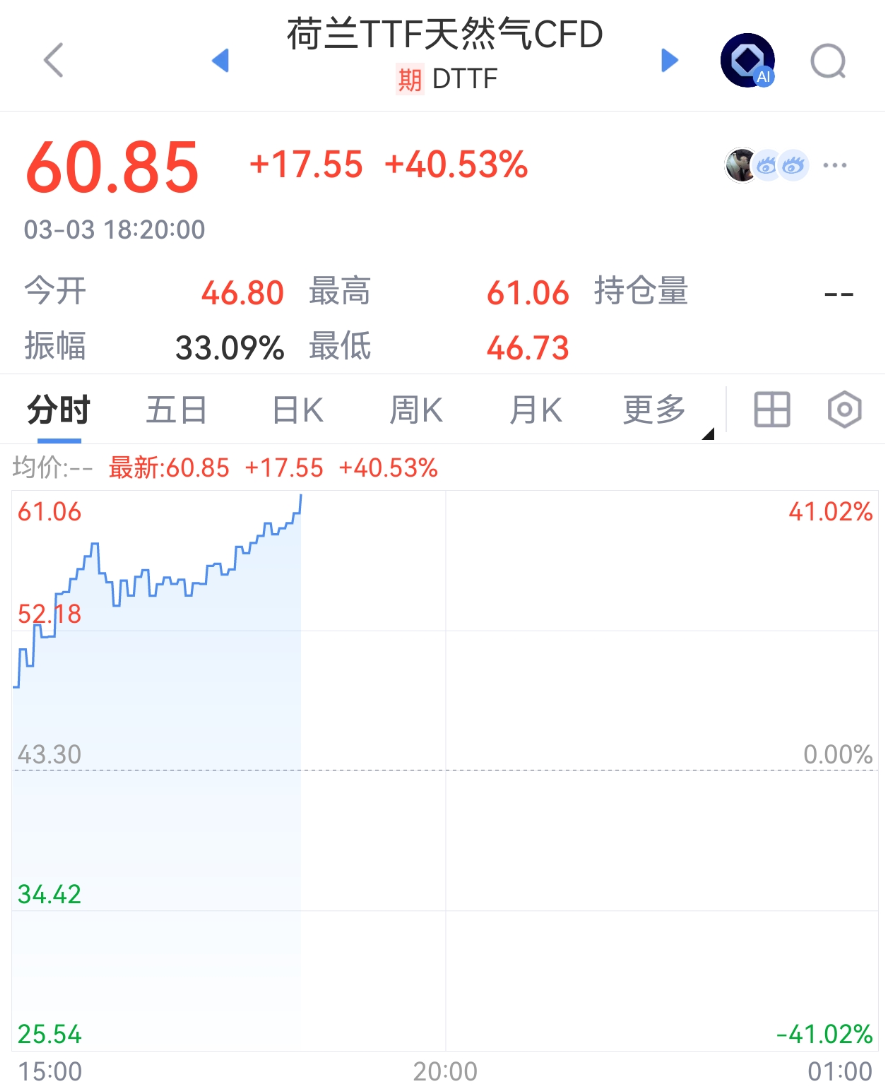Open the three-dot more options beside avatars
The height and width of the screenshot is (1092, 885).
(835, 165)
